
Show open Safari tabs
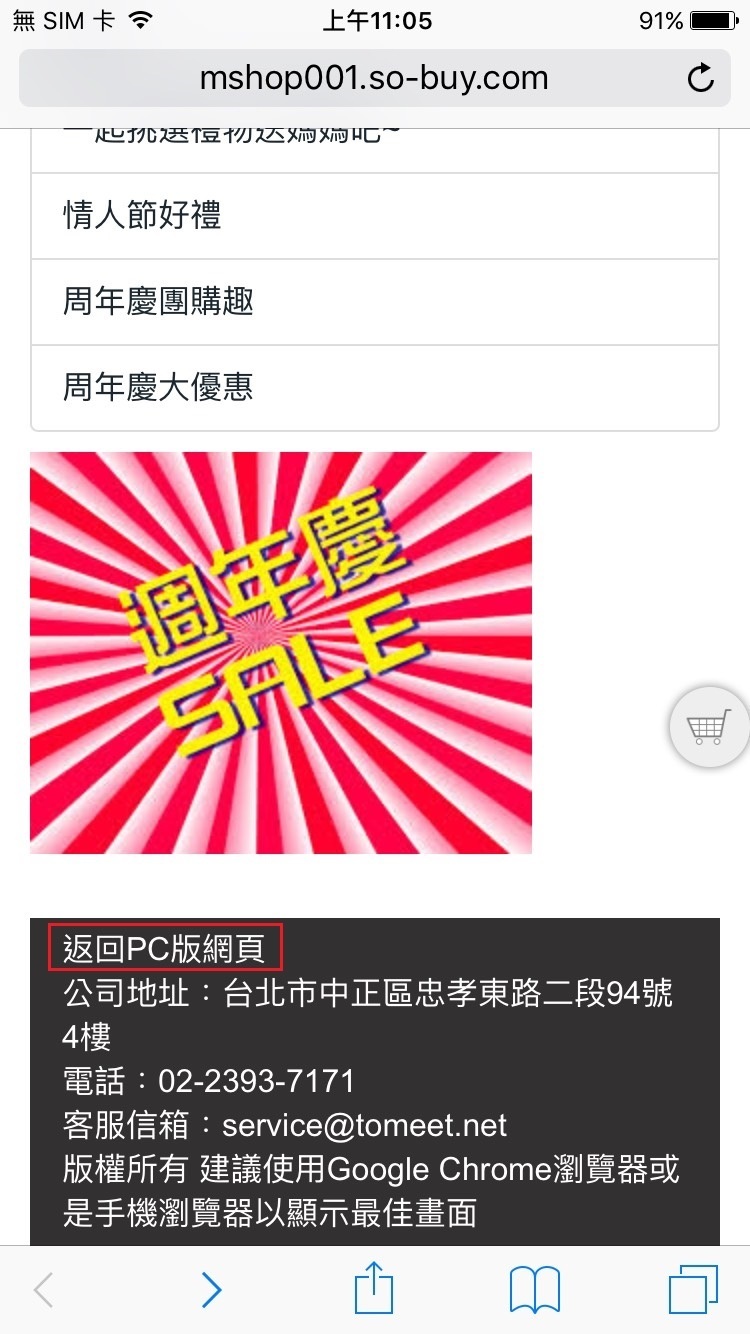point(693,1290)
